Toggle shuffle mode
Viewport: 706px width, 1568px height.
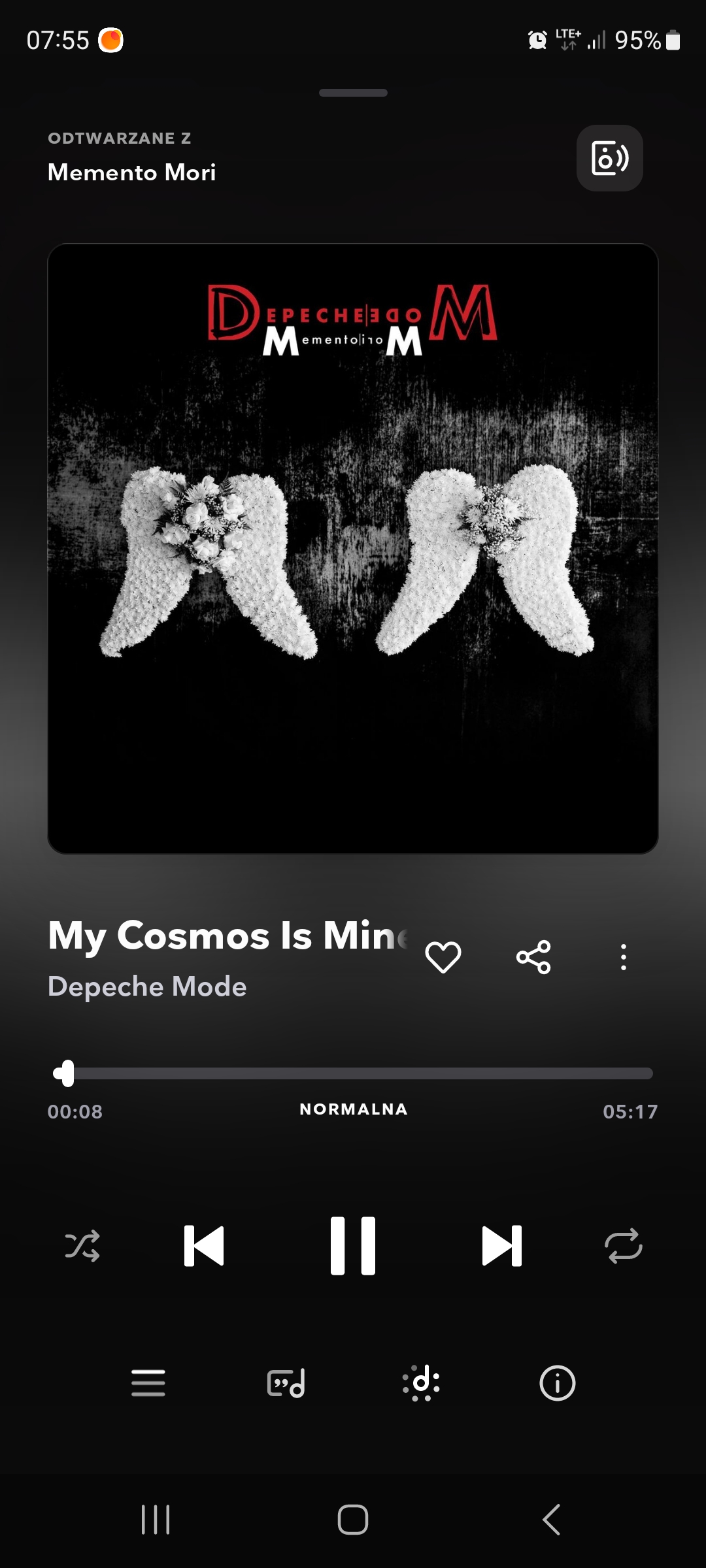coord(82,1246)
